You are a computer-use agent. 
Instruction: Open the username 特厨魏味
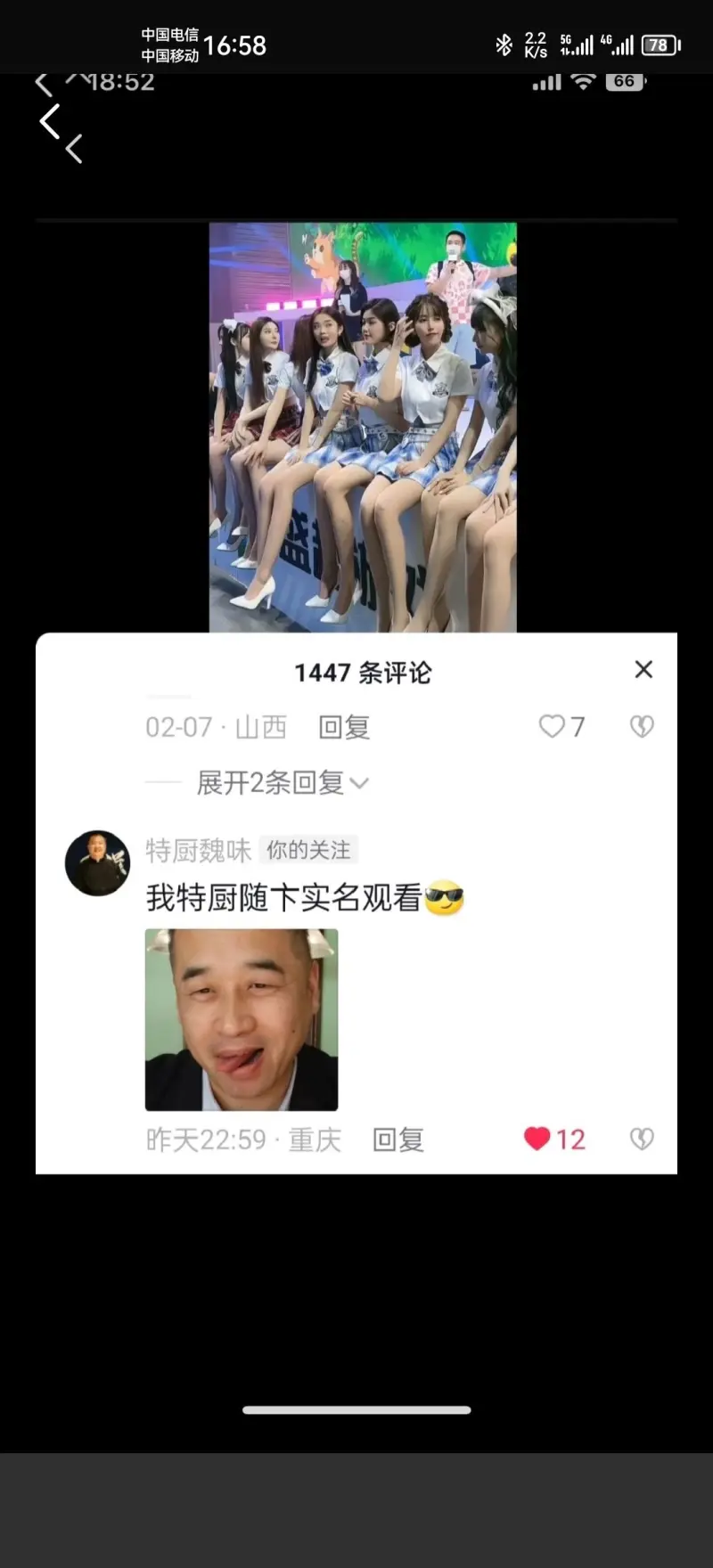click(199, 850)
